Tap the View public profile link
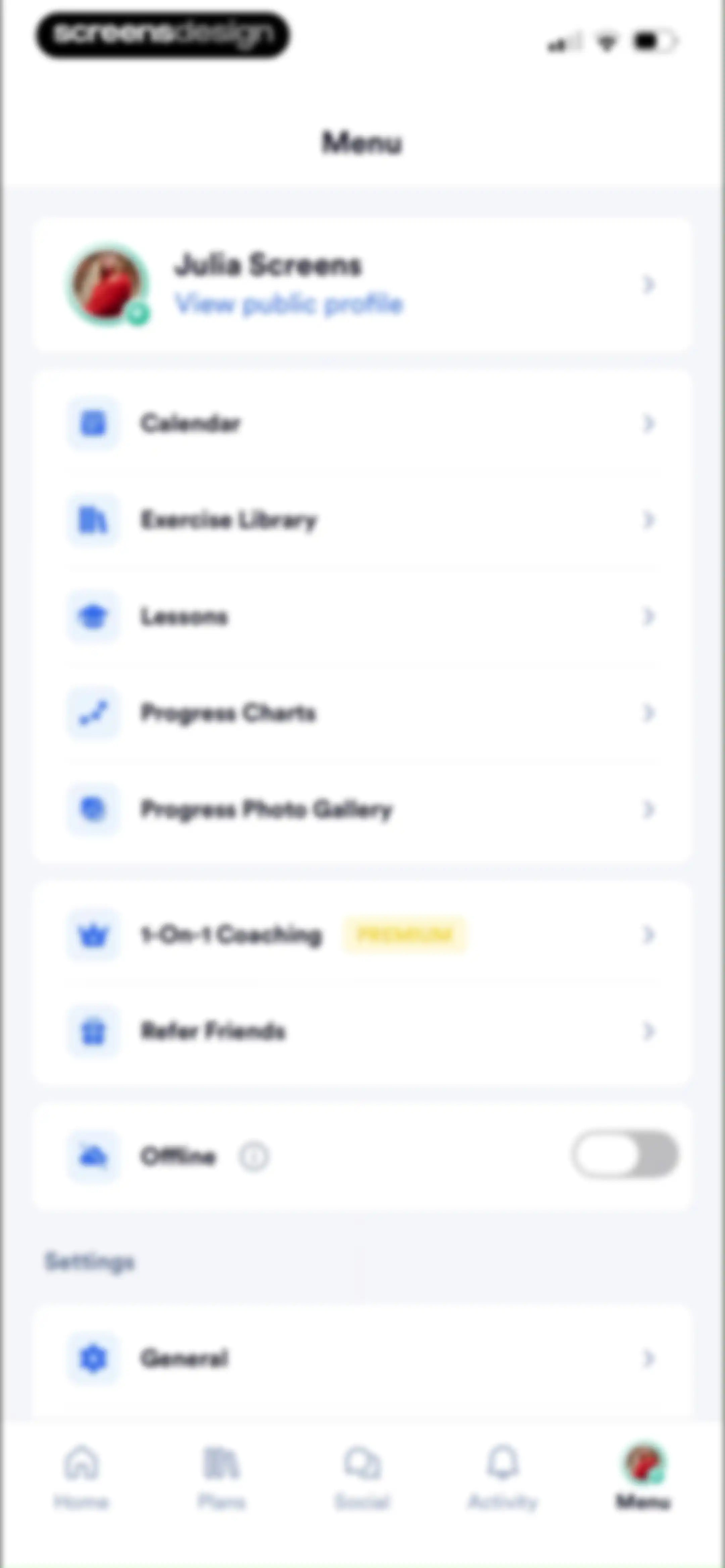This screenshot has width=725, height=1568. 289,304
